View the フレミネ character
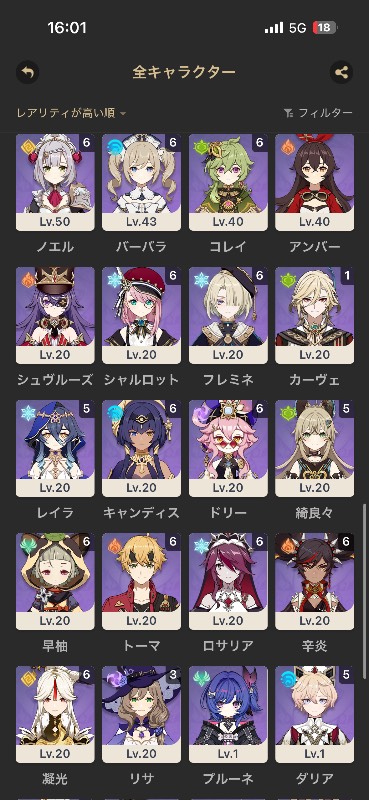This screenshot has width=369, height=800. (x=228, y=315)
